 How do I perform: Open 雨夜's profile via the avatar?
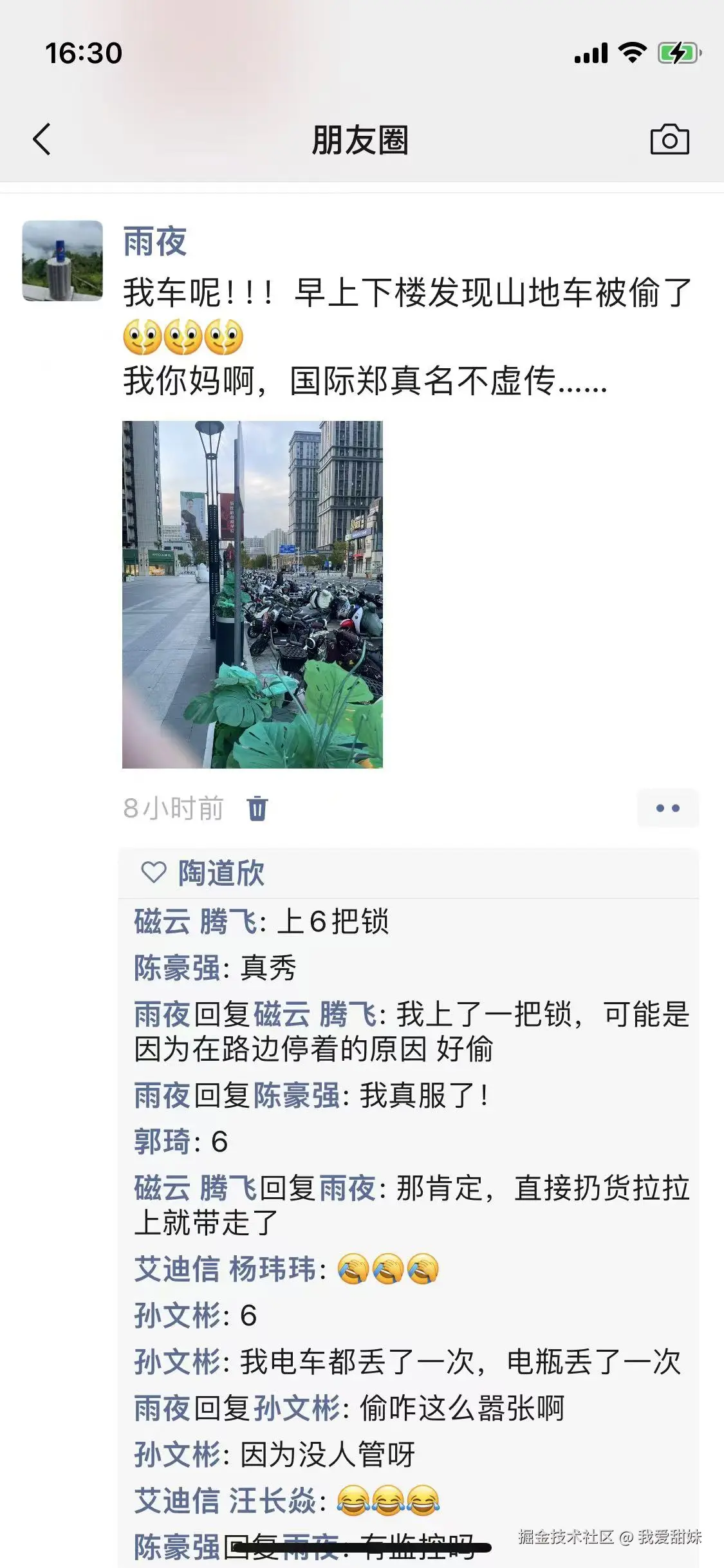(62, 260)
